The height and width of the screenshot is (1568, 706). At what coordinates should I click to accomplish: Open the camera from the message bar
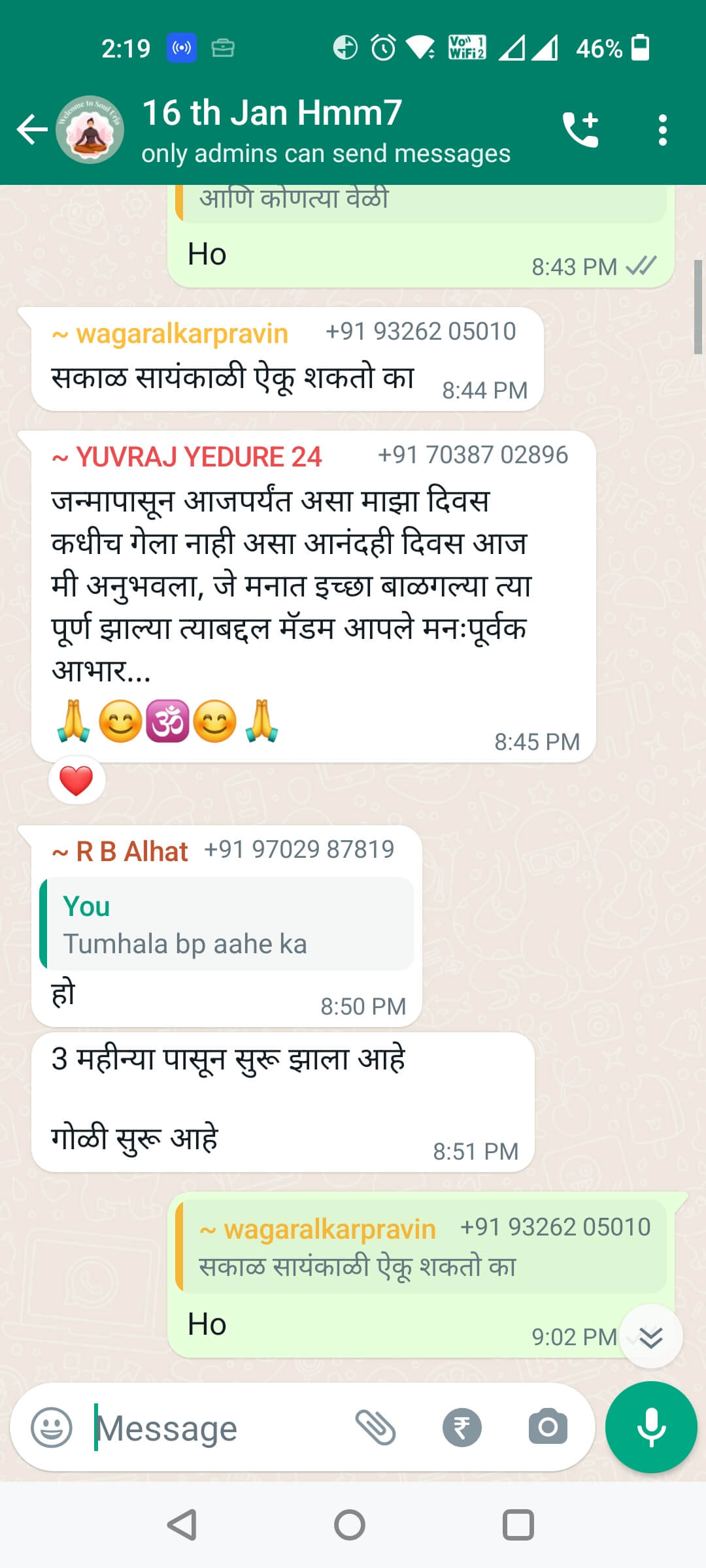coord(548,1427)
